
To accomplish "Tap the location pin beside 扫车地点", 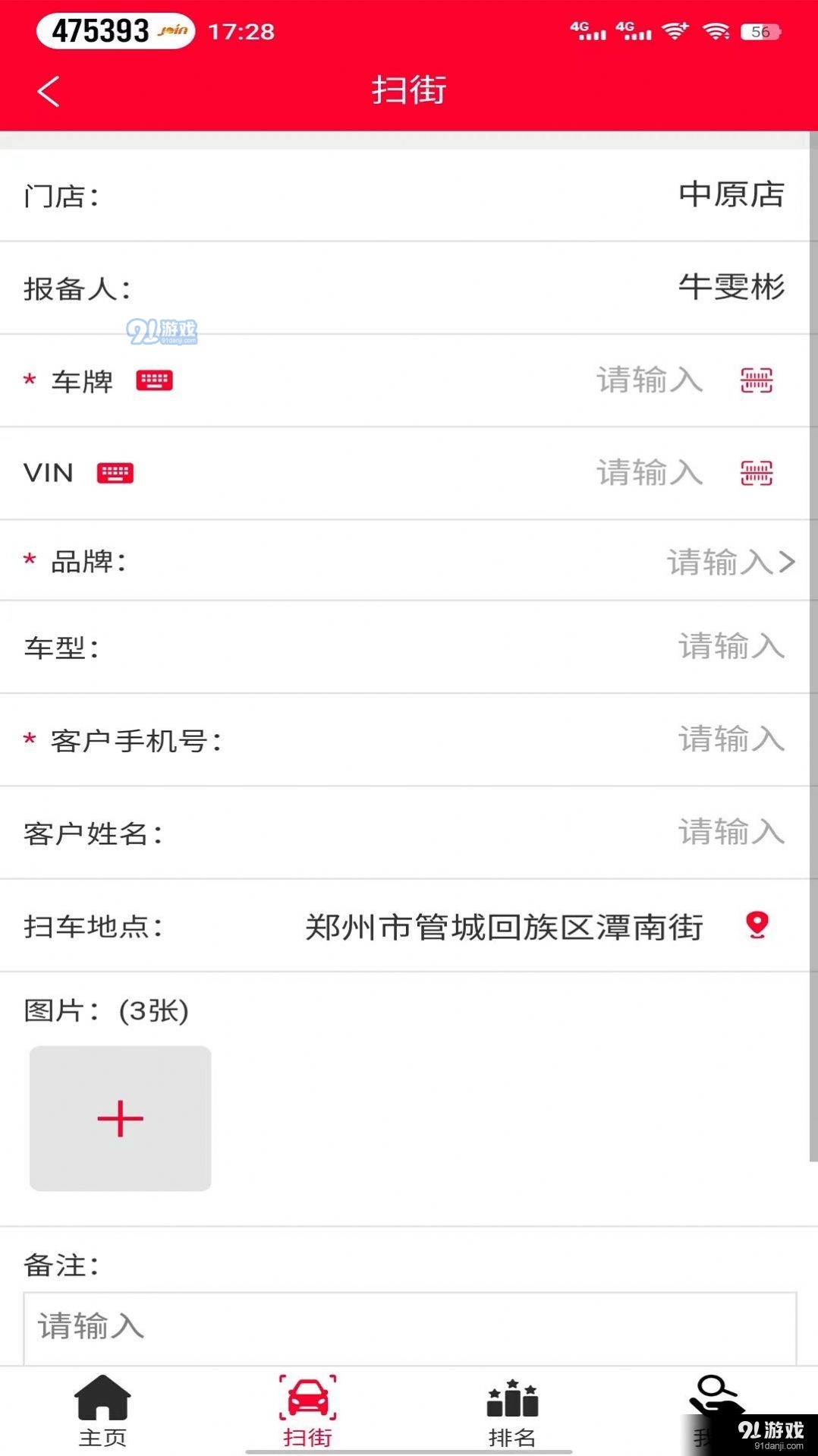I will coord(758,925).
